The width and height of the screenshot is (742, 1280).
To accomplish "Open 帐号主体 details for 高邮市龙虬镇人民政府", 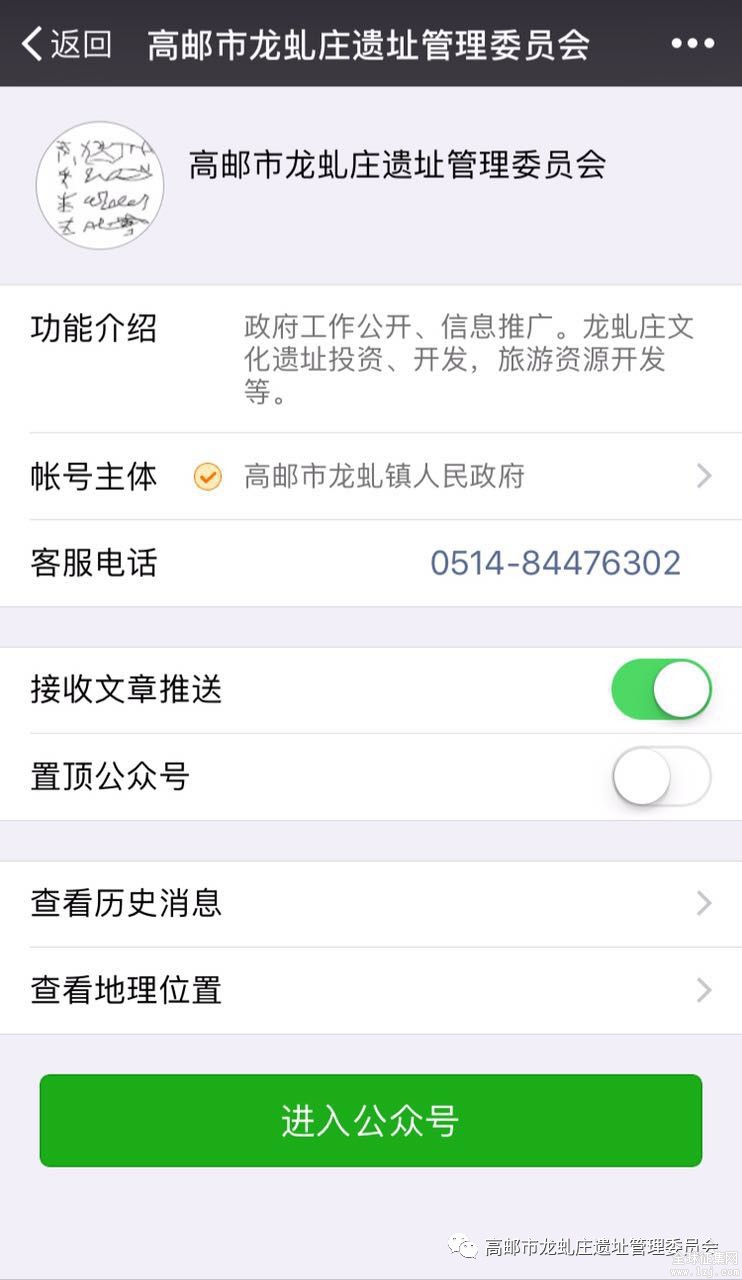I will coord(371,476).
